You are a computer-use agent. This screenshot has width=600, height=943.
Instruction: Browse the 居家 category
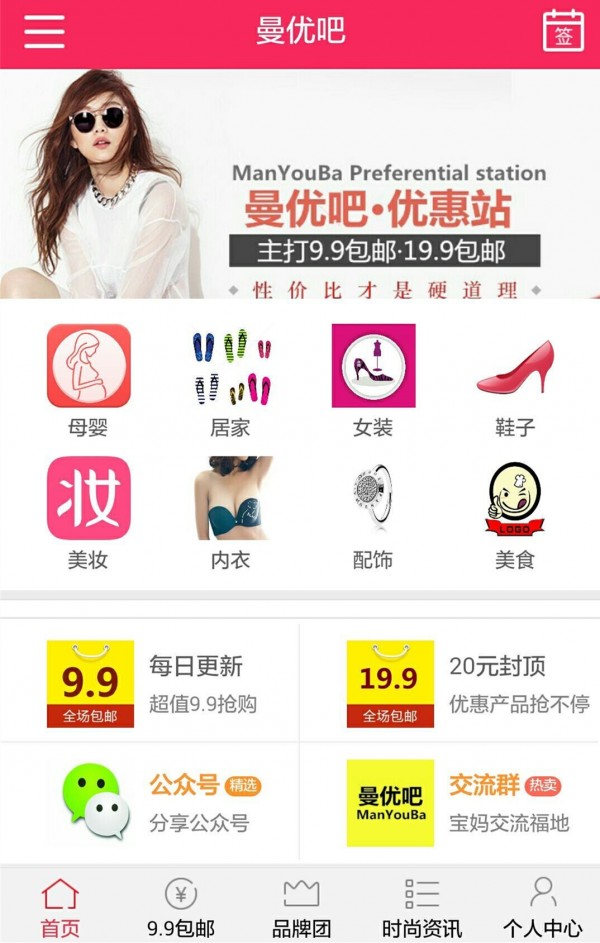(x=231, y=380)
